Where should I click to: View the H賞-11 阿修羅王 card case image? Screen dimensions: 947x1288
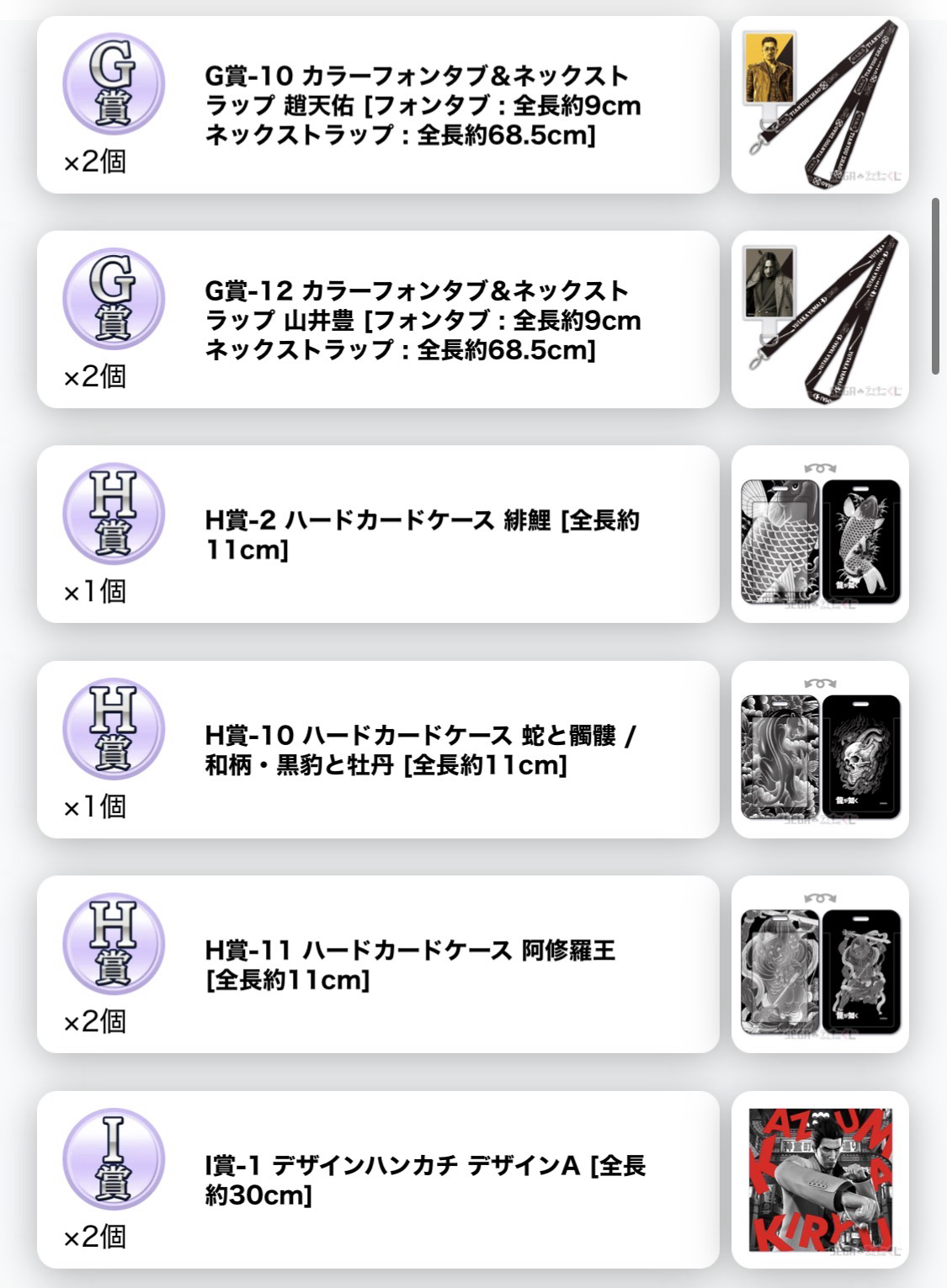(x=820, y=964)
